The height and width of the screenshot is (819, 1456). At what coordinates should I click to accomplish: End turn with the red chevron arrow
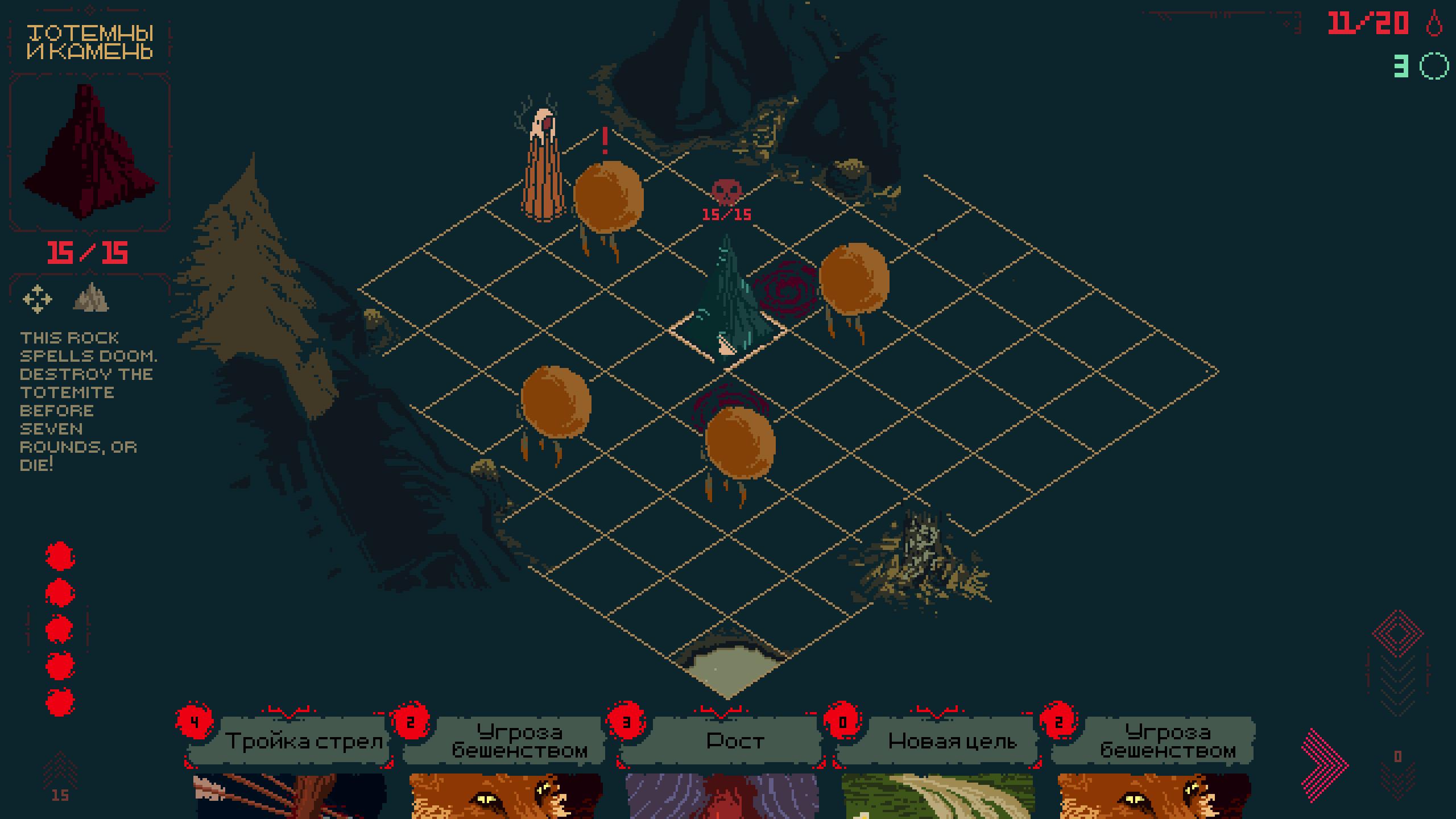pyautogui.click(x=1324, y=765)
